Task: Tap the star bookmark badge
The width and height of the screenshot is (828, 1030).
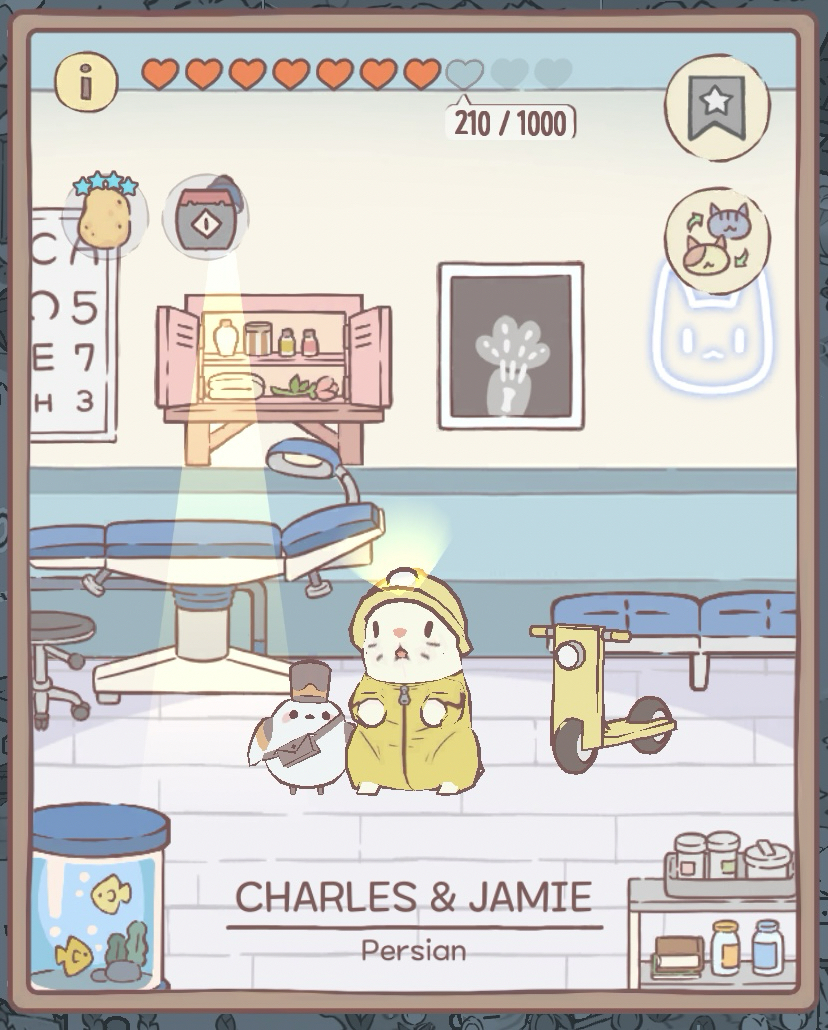Action: pyautogui.click(x=717, y=107)
